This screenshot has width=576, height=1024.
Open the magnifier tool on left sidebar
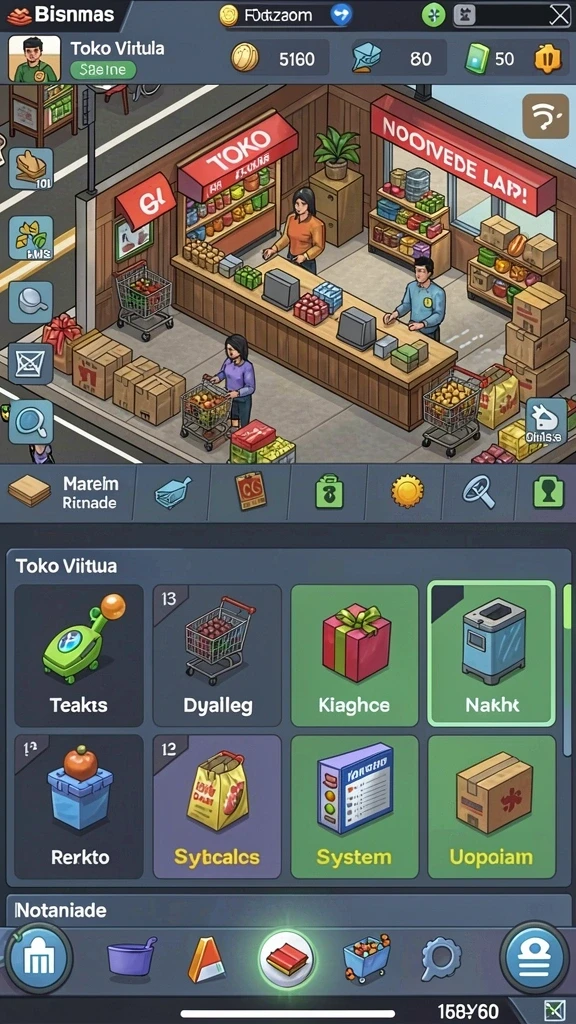[x=30, y=421]
